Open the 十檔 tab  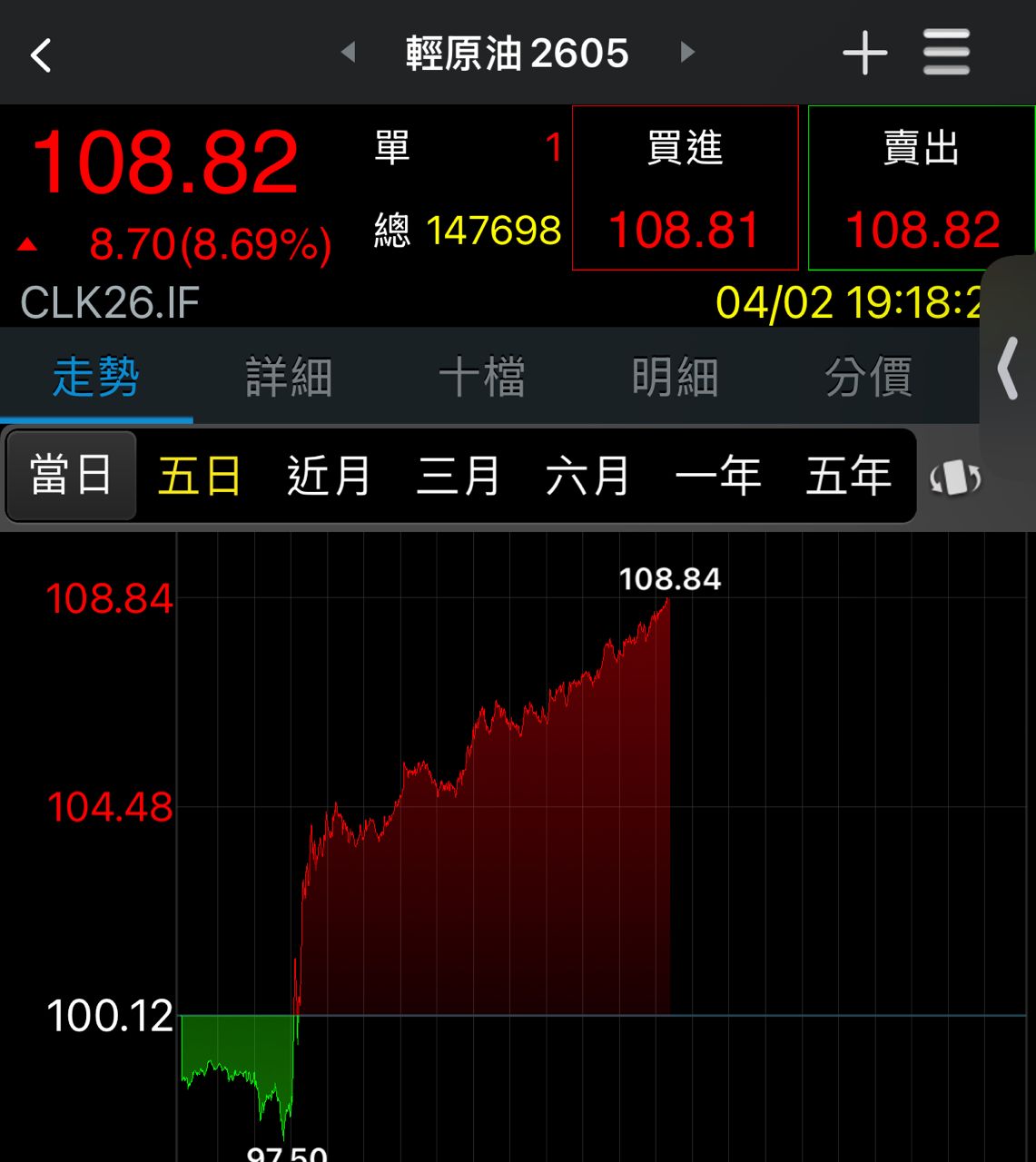click(482, 377)
